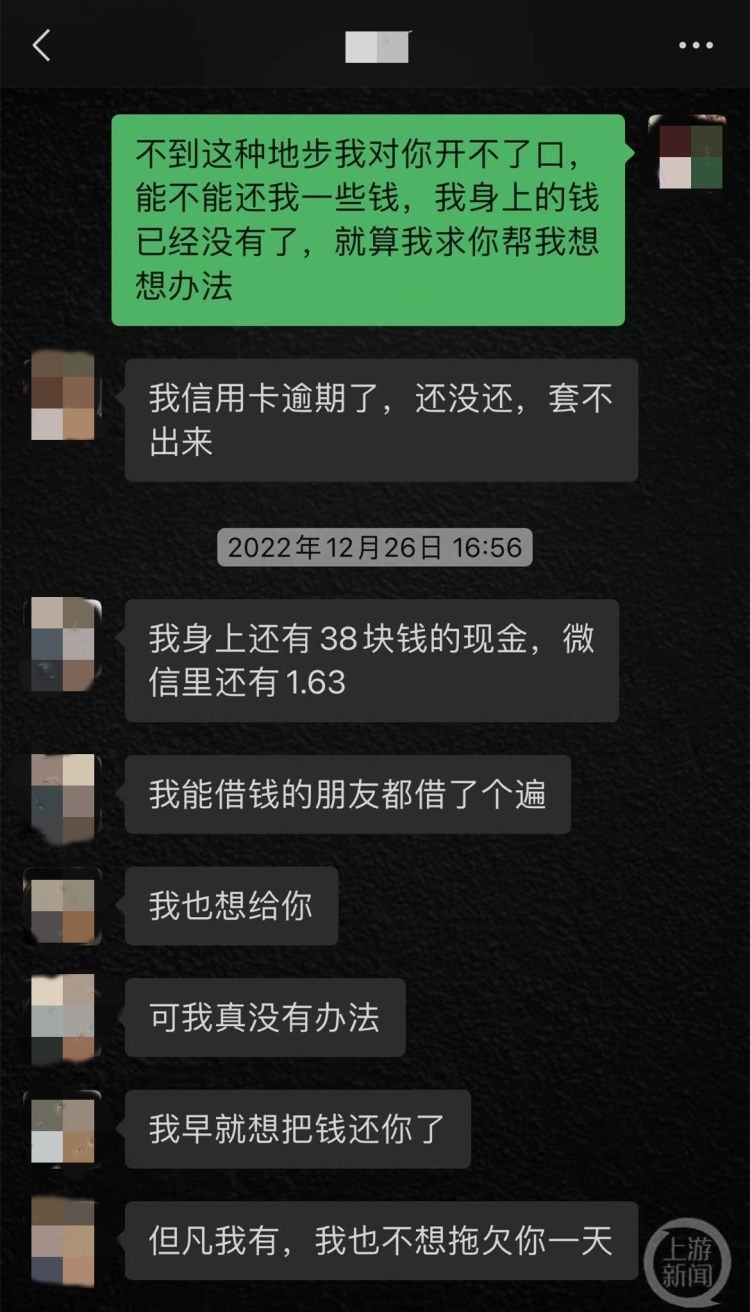
Task: Tap the avatar next to "可我真没有办法"
Action: [62, 1017]
